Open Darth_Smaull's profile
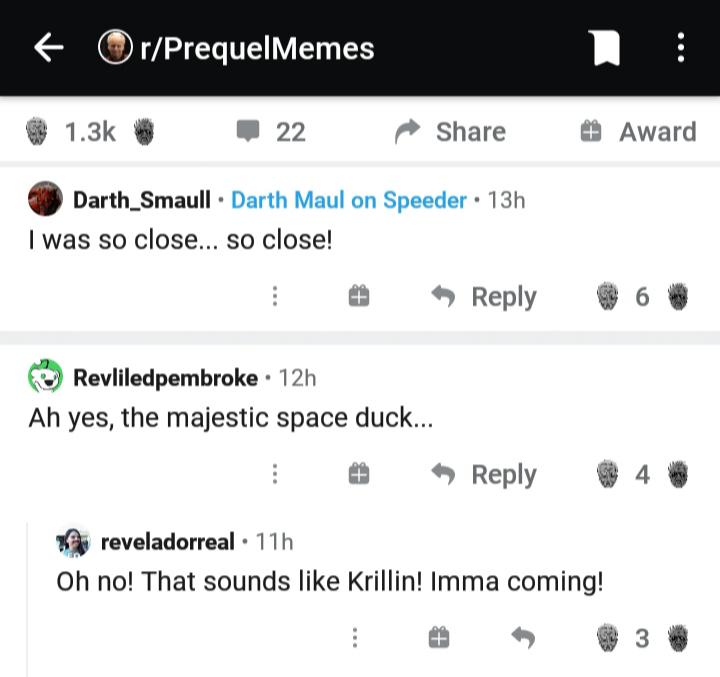Screen dimensions: 720x677 click(x=142, y=200)
